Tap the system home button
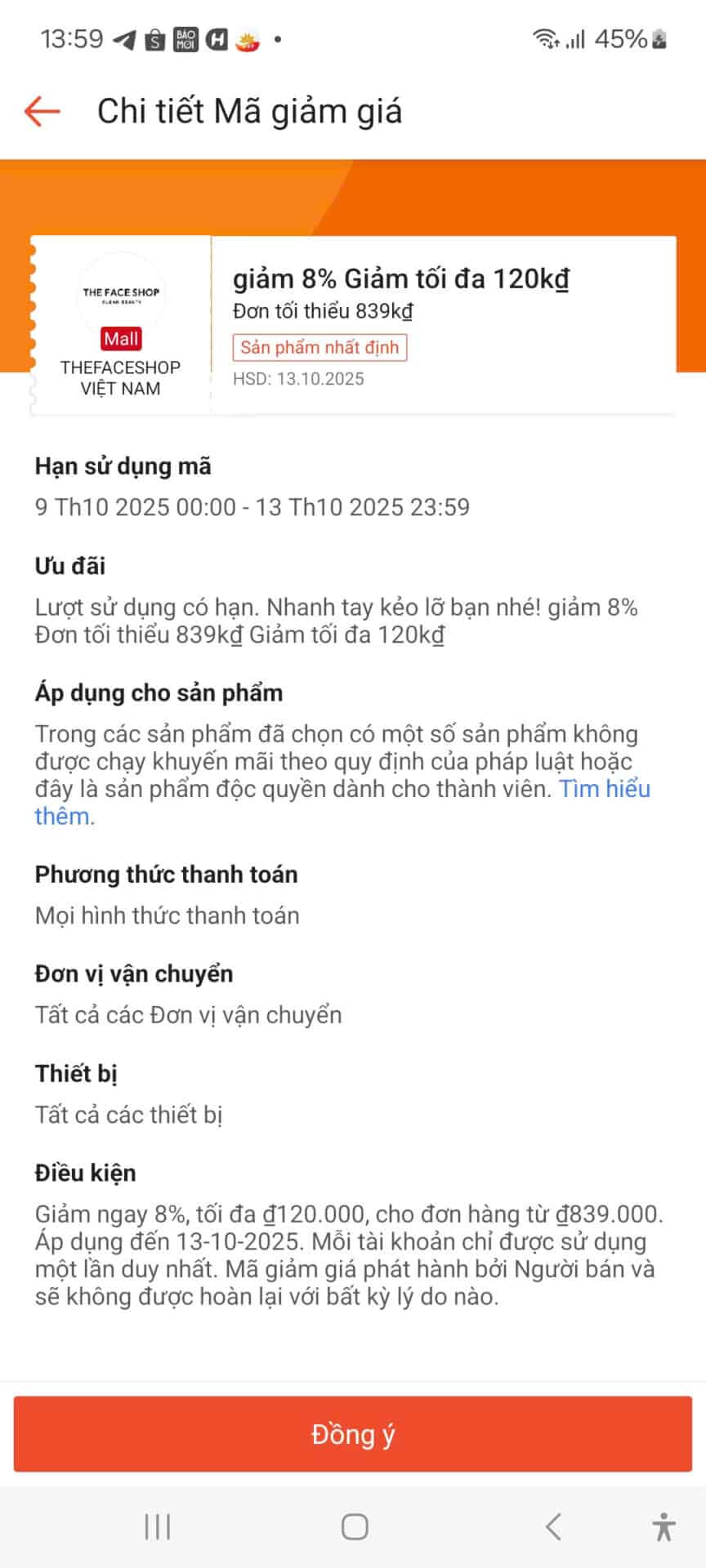706x1568 pixels. [354, 1526]
